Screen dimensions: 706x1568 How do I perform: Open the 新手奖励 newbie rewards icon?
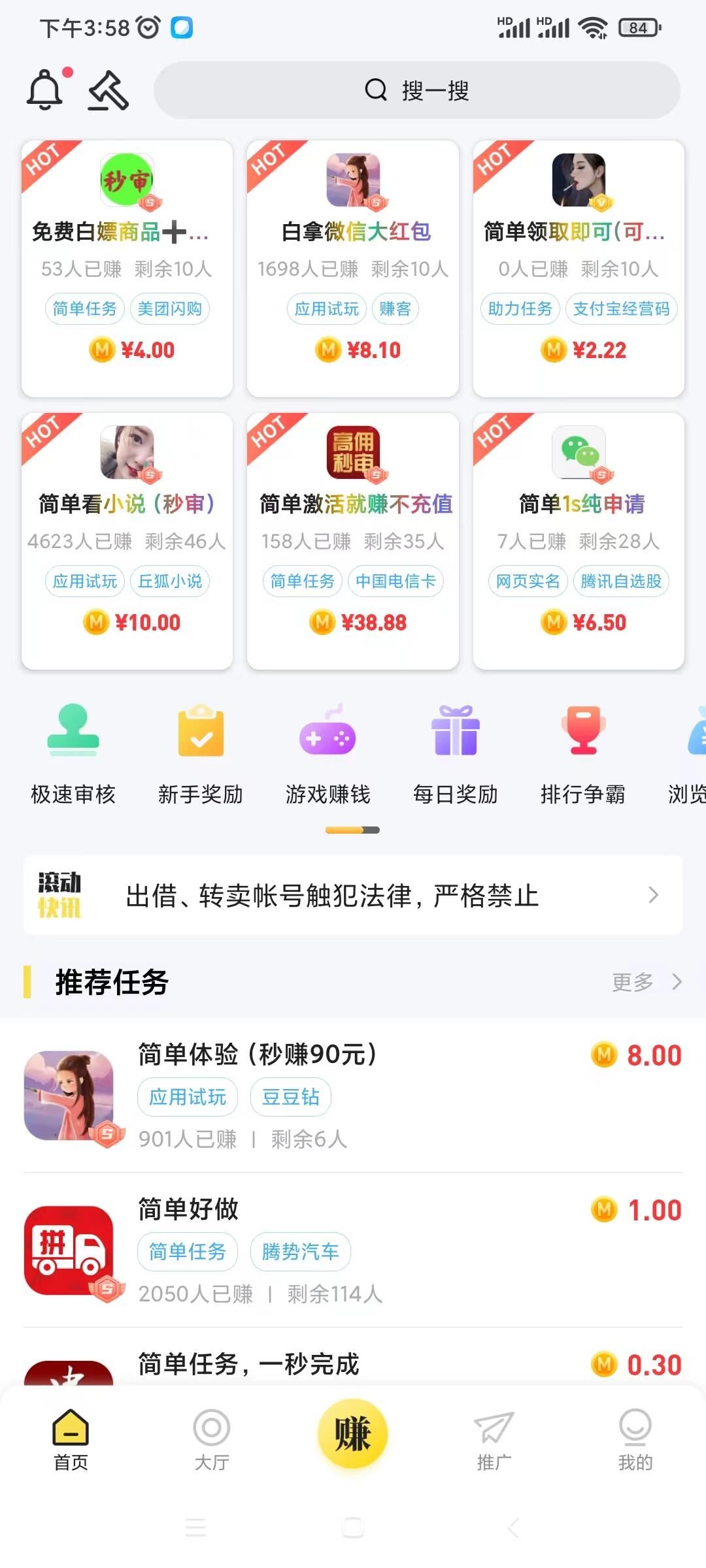click(x=201, y=751)
